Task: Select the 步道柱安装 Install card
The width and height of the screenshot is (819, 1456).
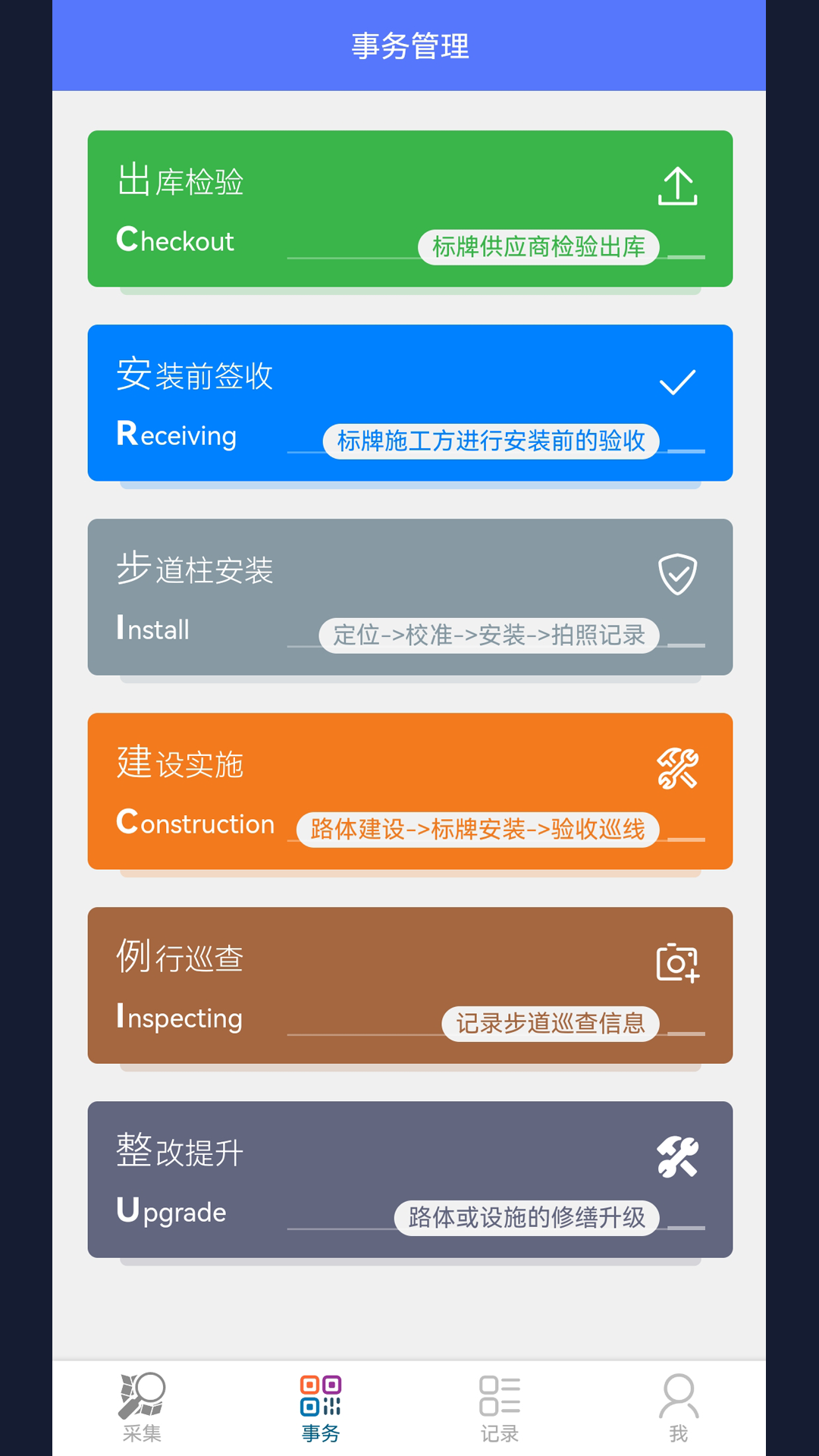Action: 409,597
